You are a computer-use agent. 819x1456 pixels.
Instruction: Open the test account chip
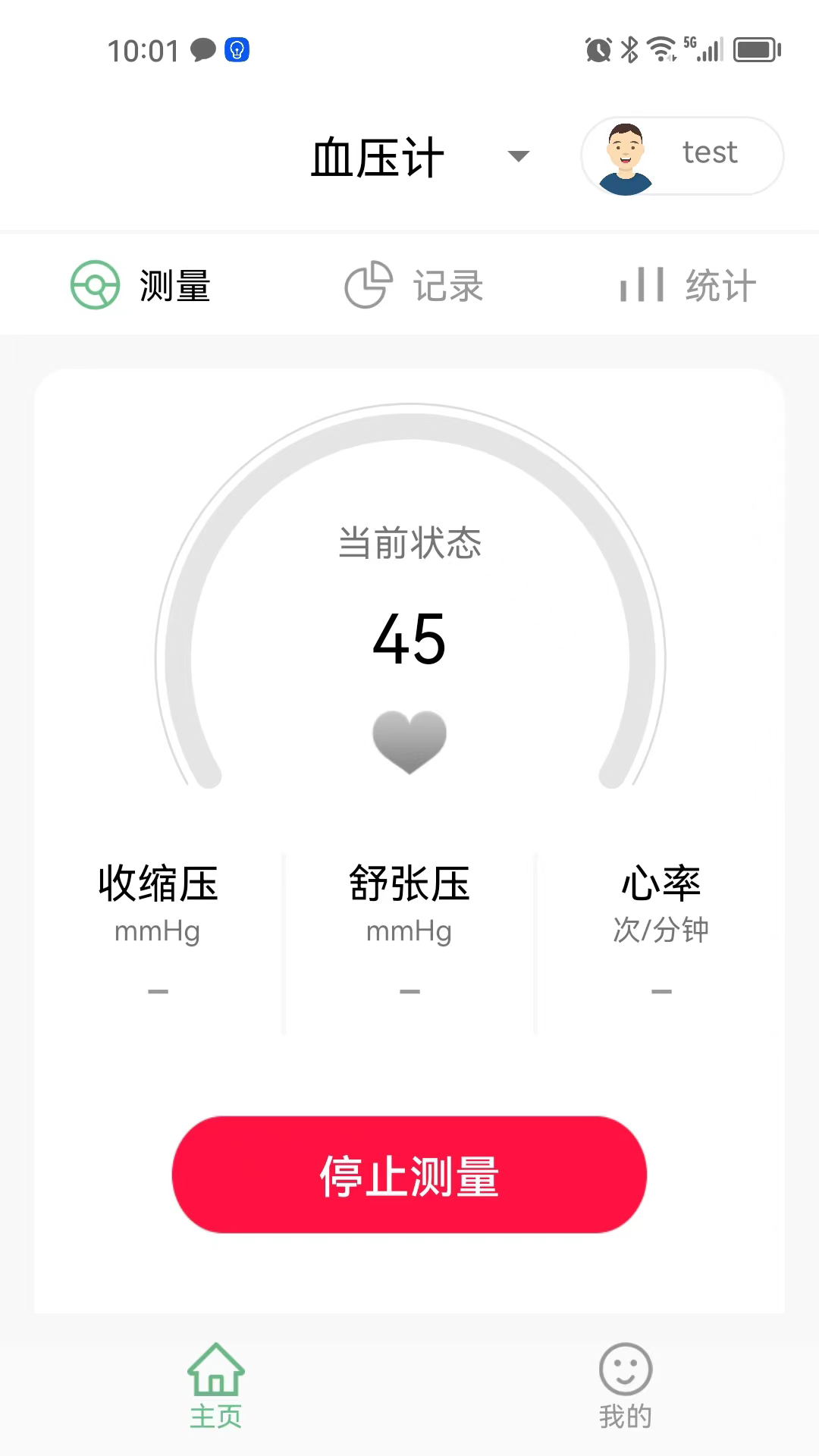point(681,156)
